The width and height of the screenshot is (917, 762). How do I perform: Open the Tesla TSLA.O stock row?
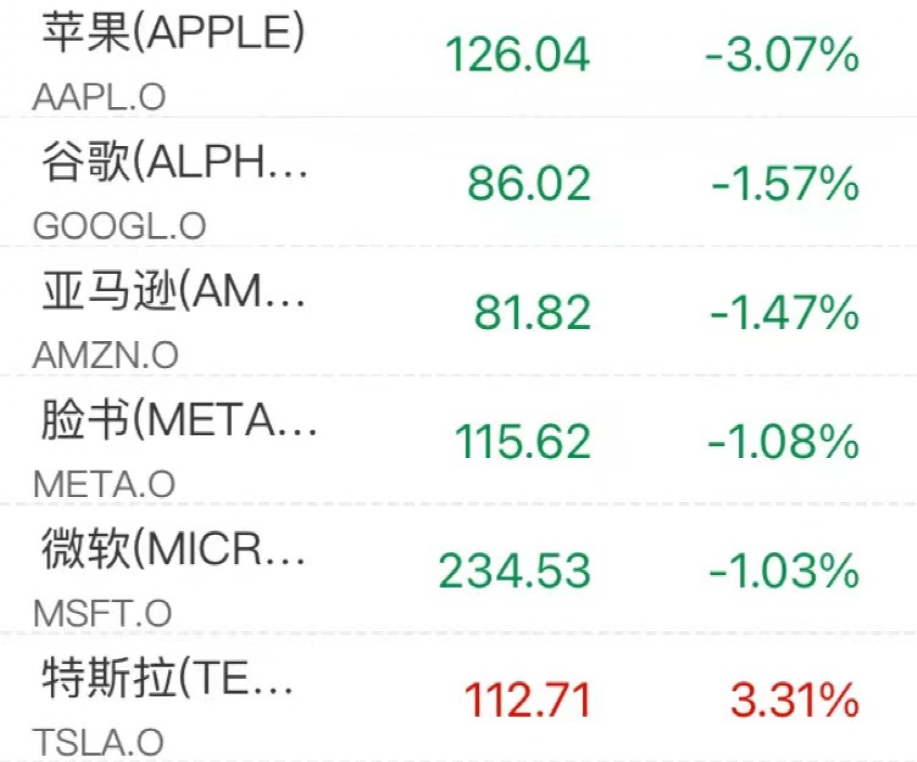pyautogui.click(x=170, y=700)
